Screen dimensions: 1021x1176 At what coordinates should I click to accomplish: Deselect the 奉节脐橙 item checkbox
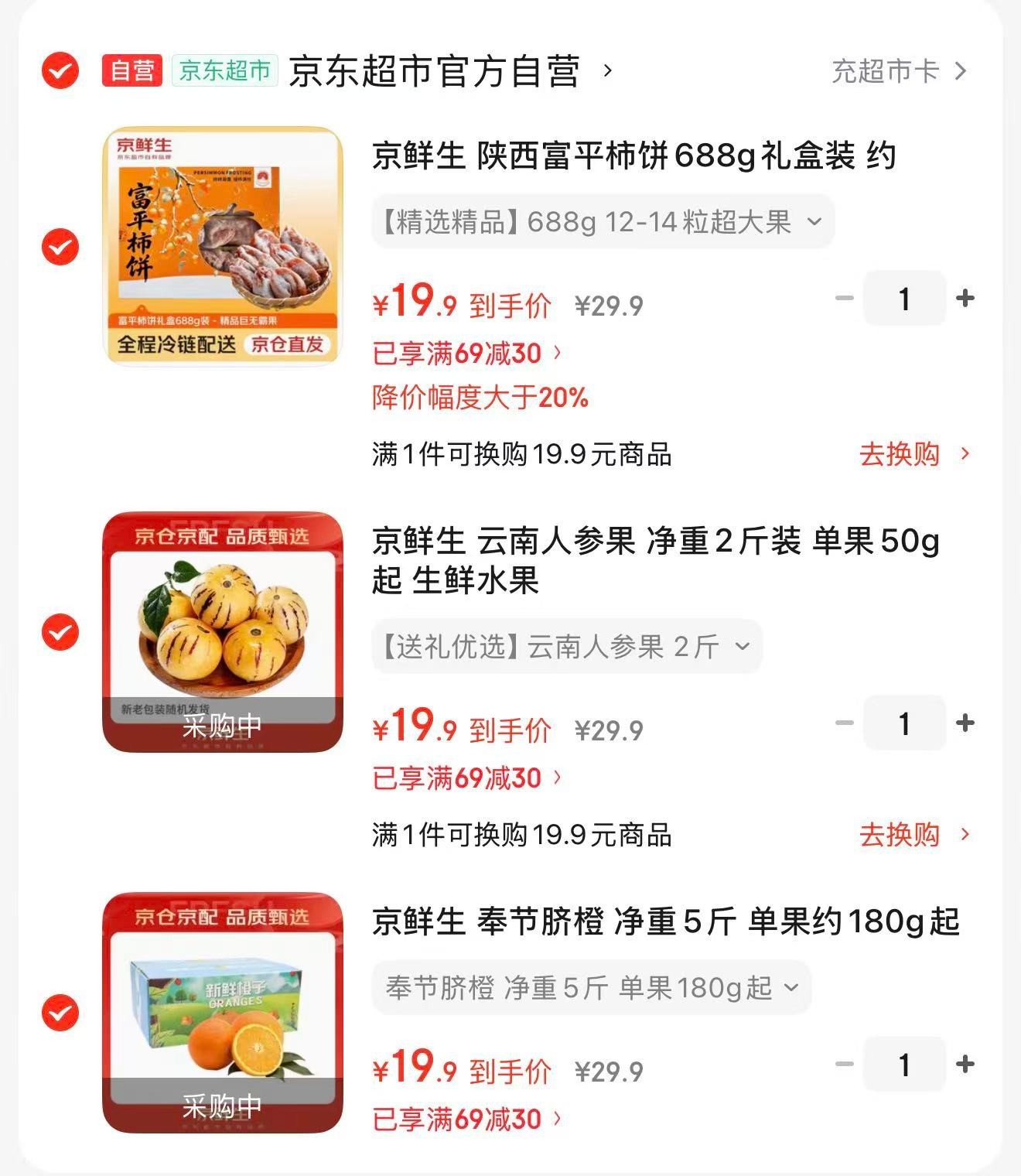pyautogui.click(x=60, y=1013)
